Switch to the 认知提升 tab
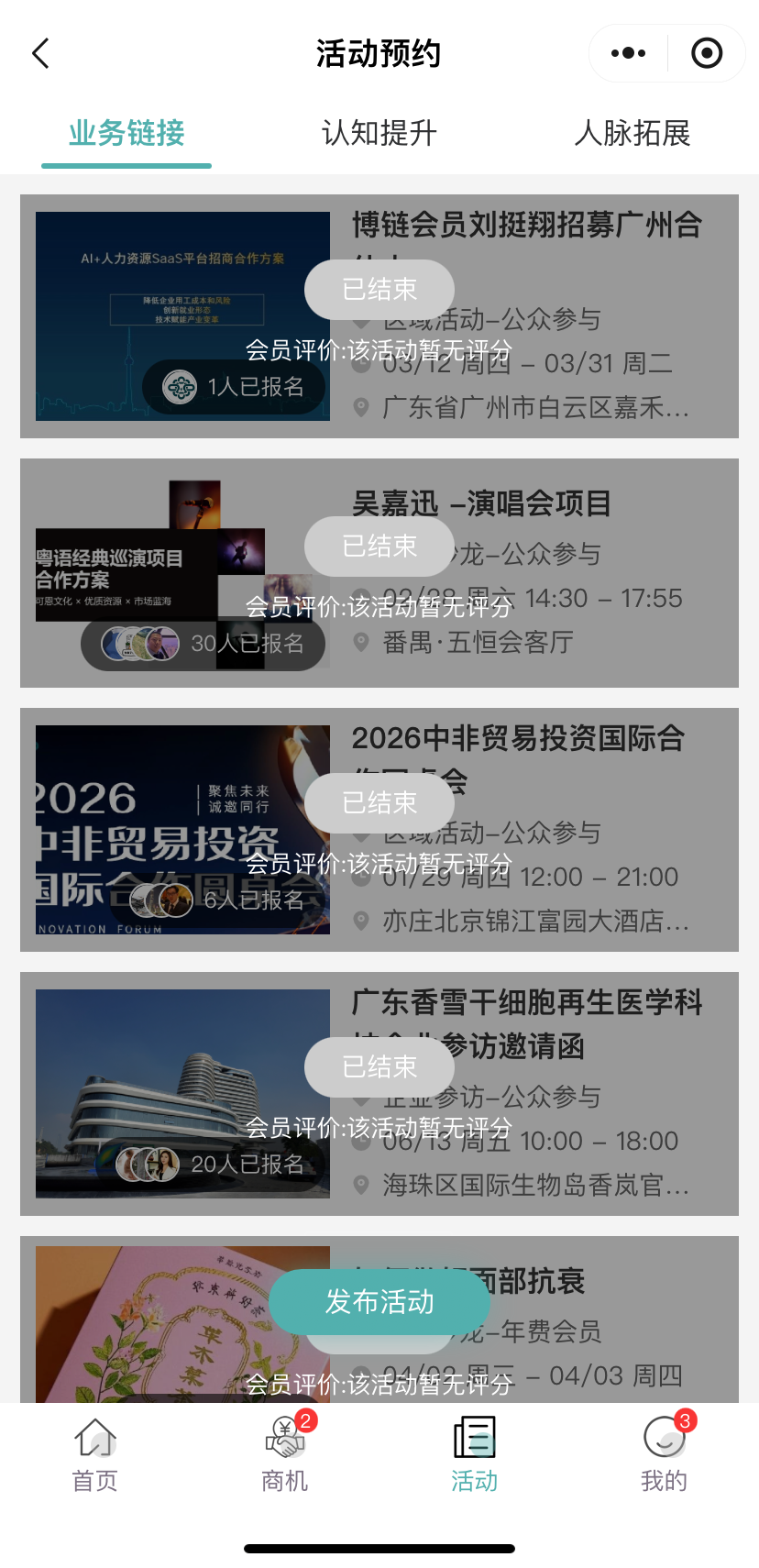759x1568 pixels. pos(379,134)
